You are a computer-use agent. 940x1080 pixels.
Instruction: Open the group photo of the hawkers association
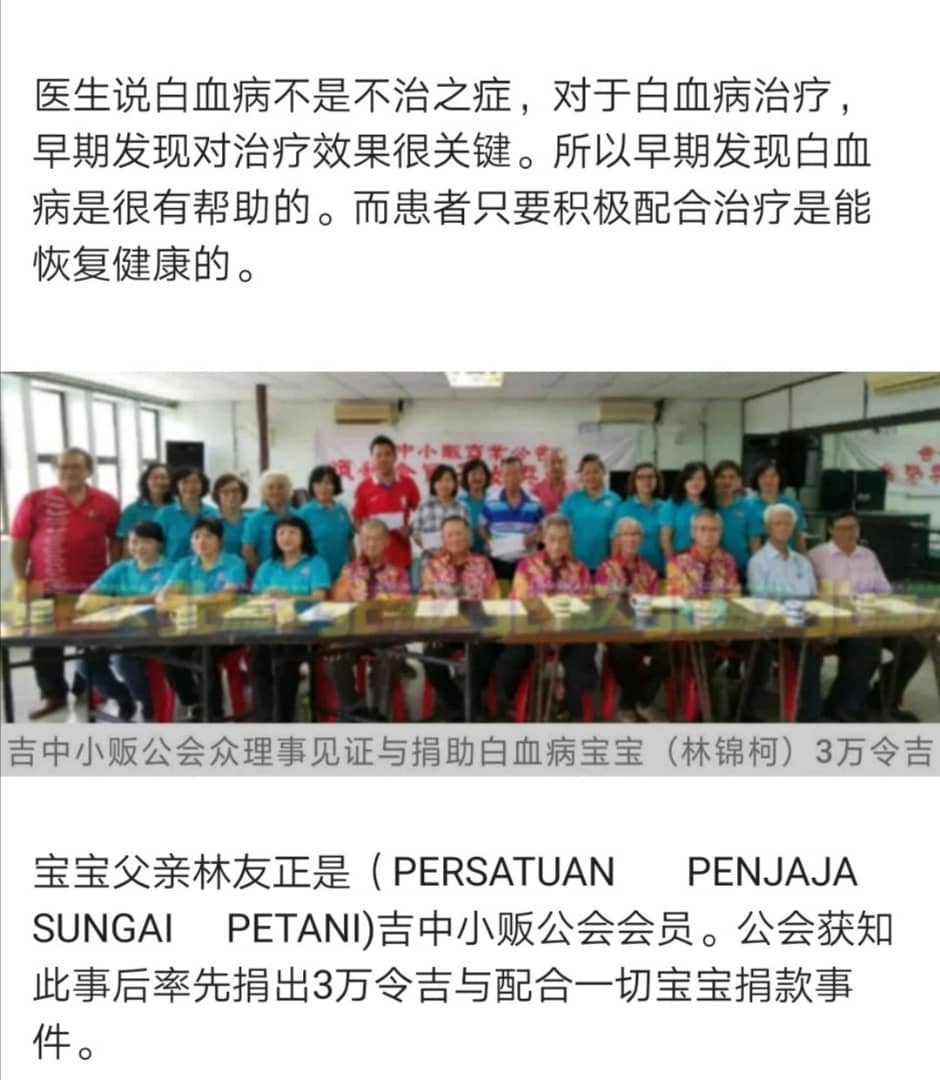click(470, 548)
